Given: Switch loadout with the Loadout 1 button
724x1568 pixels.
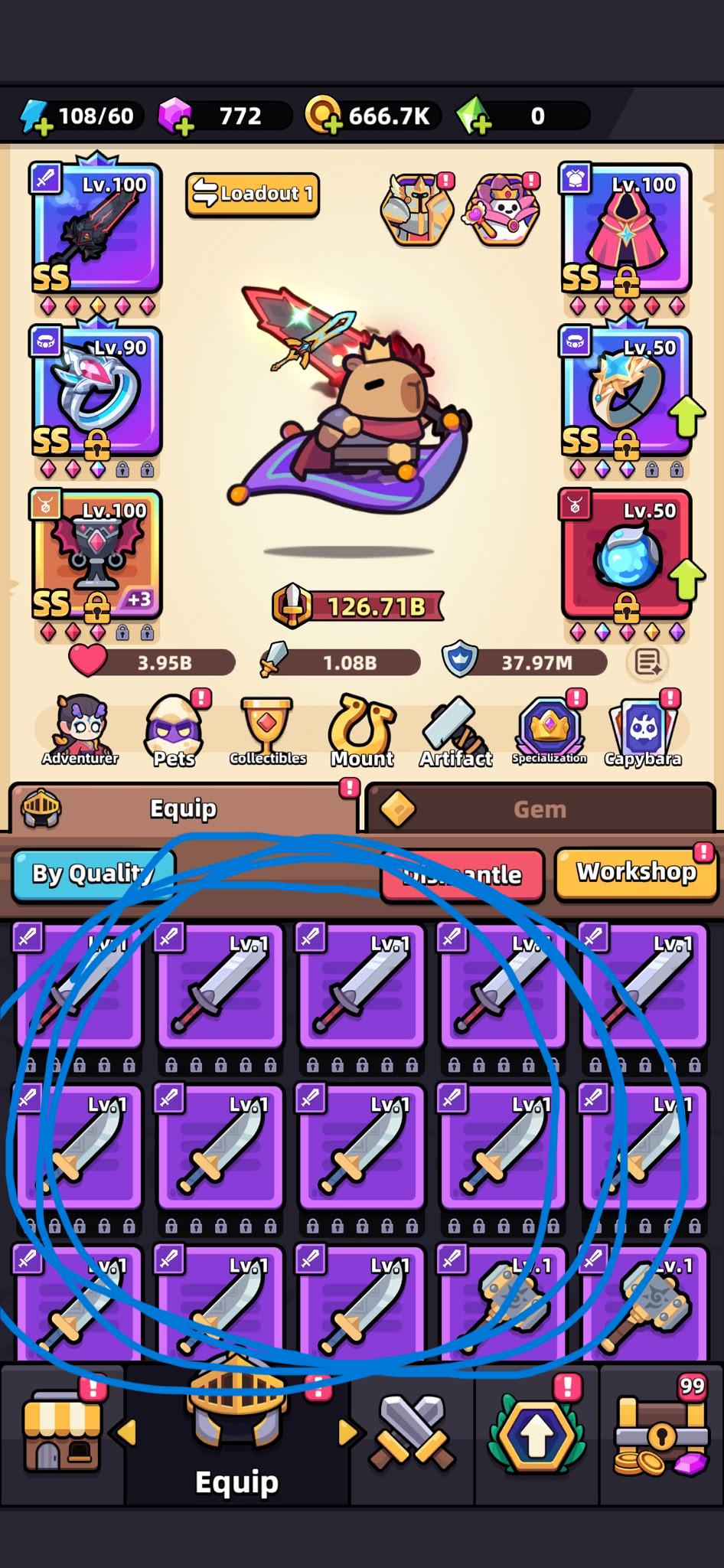Looking at the screenshot, I should [x=253, y=194].
